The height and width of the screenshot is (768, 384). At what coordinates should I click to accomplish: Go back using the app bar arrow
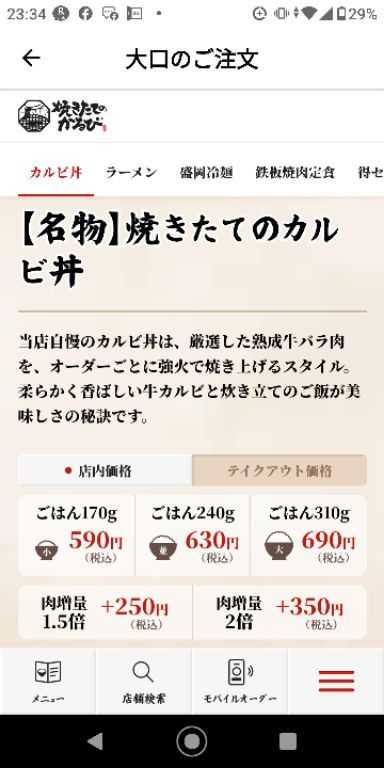pyautogui.click(x=31, y=59)
